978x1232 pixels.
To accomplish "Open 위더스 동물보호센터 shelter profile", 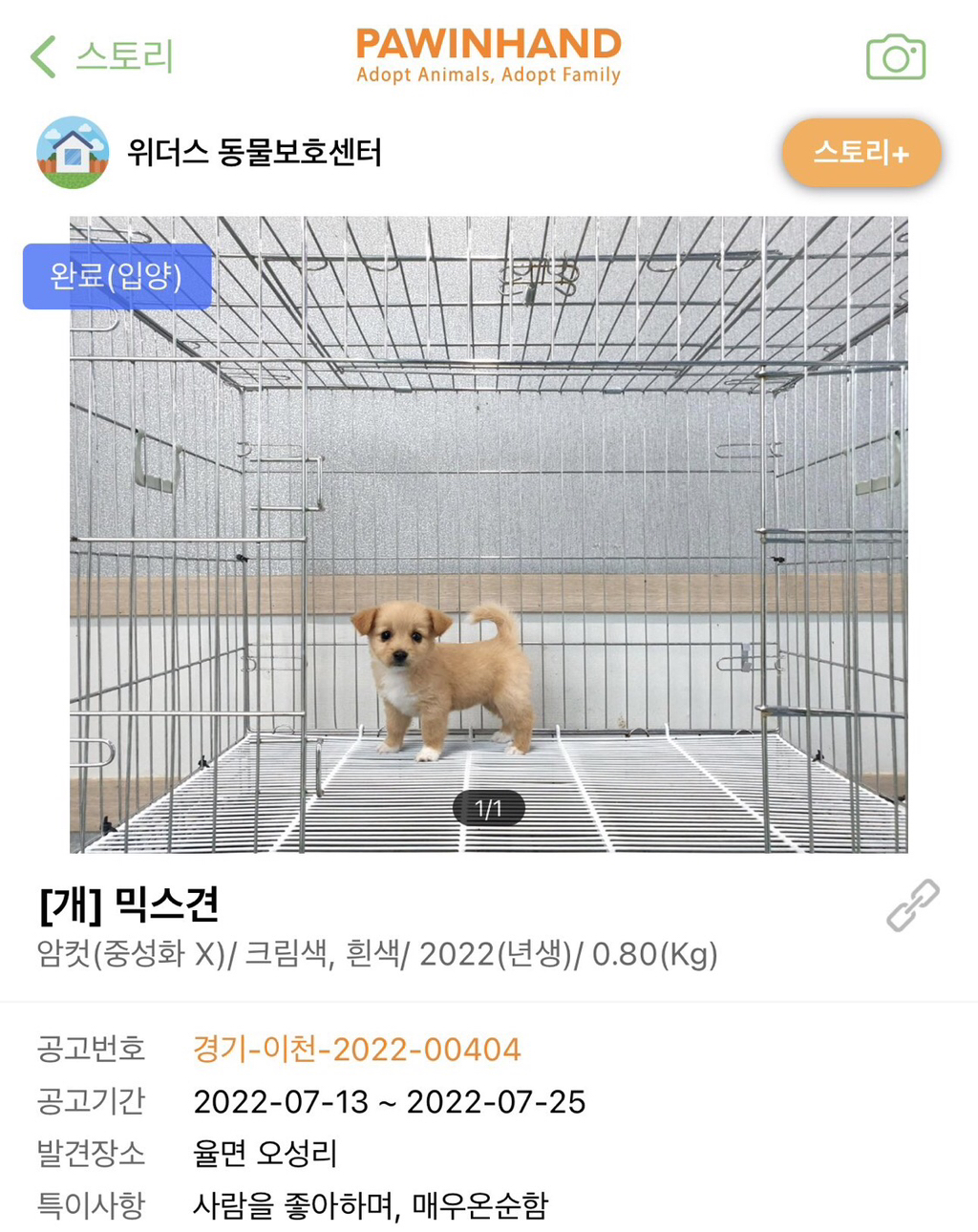I will click(254, 153).
